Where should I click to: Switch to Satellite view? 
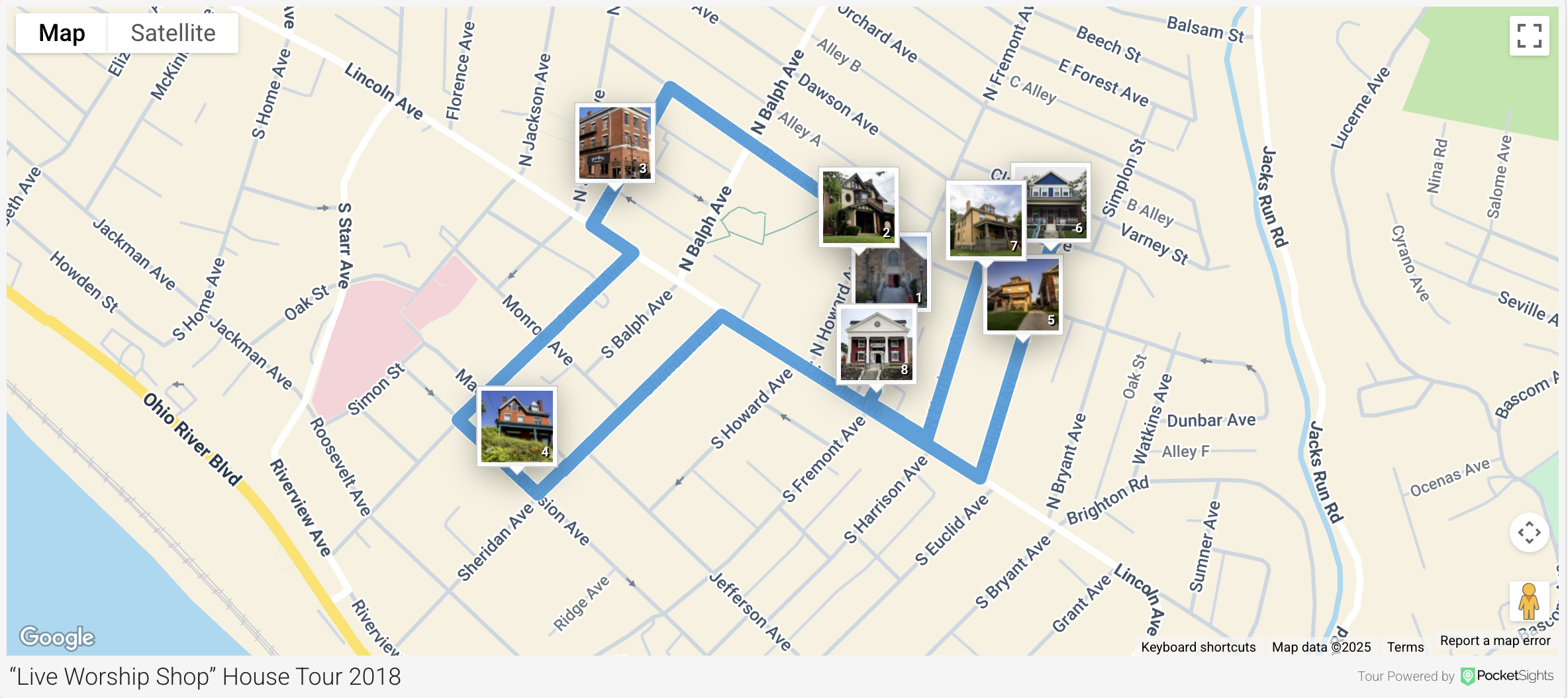click(173, 33)
